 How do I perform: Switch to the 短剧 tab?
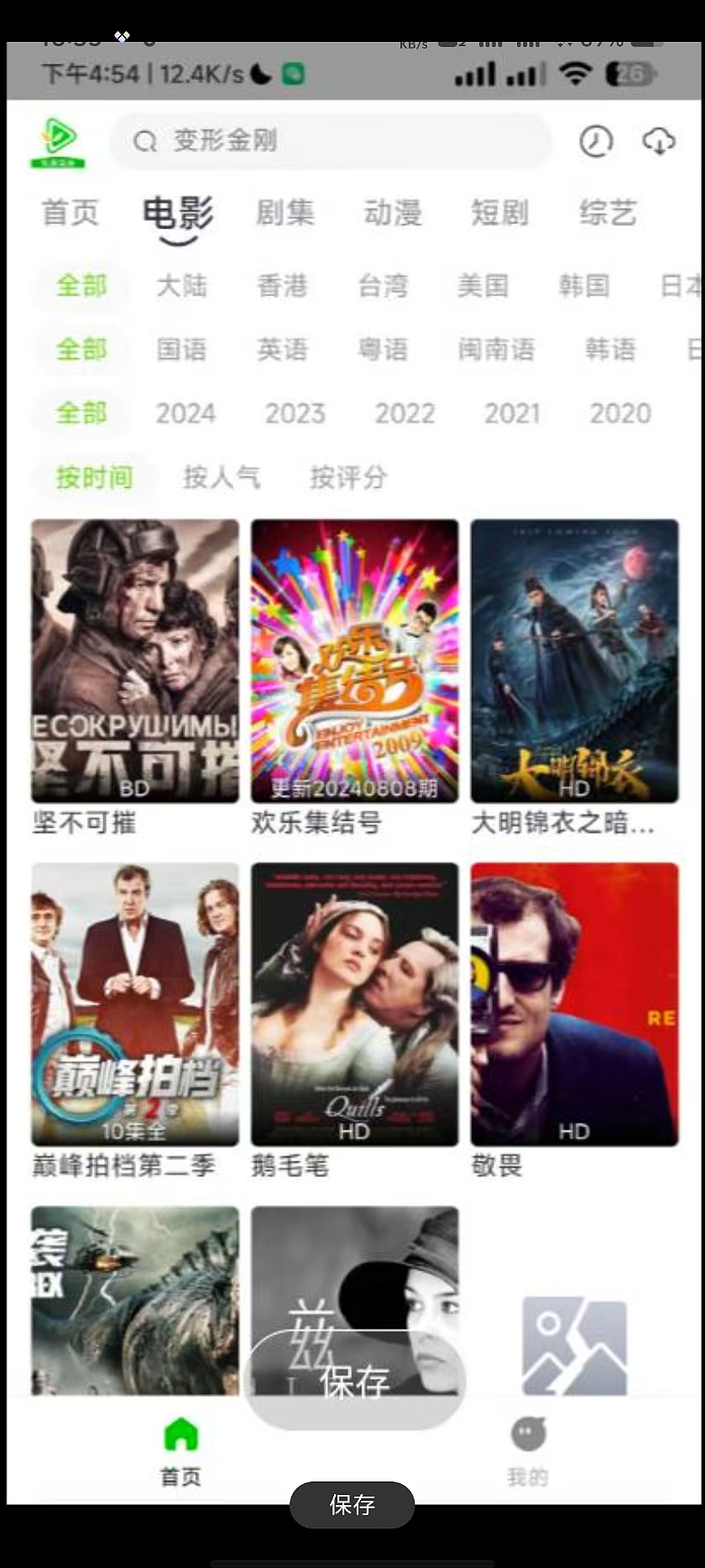500,213
